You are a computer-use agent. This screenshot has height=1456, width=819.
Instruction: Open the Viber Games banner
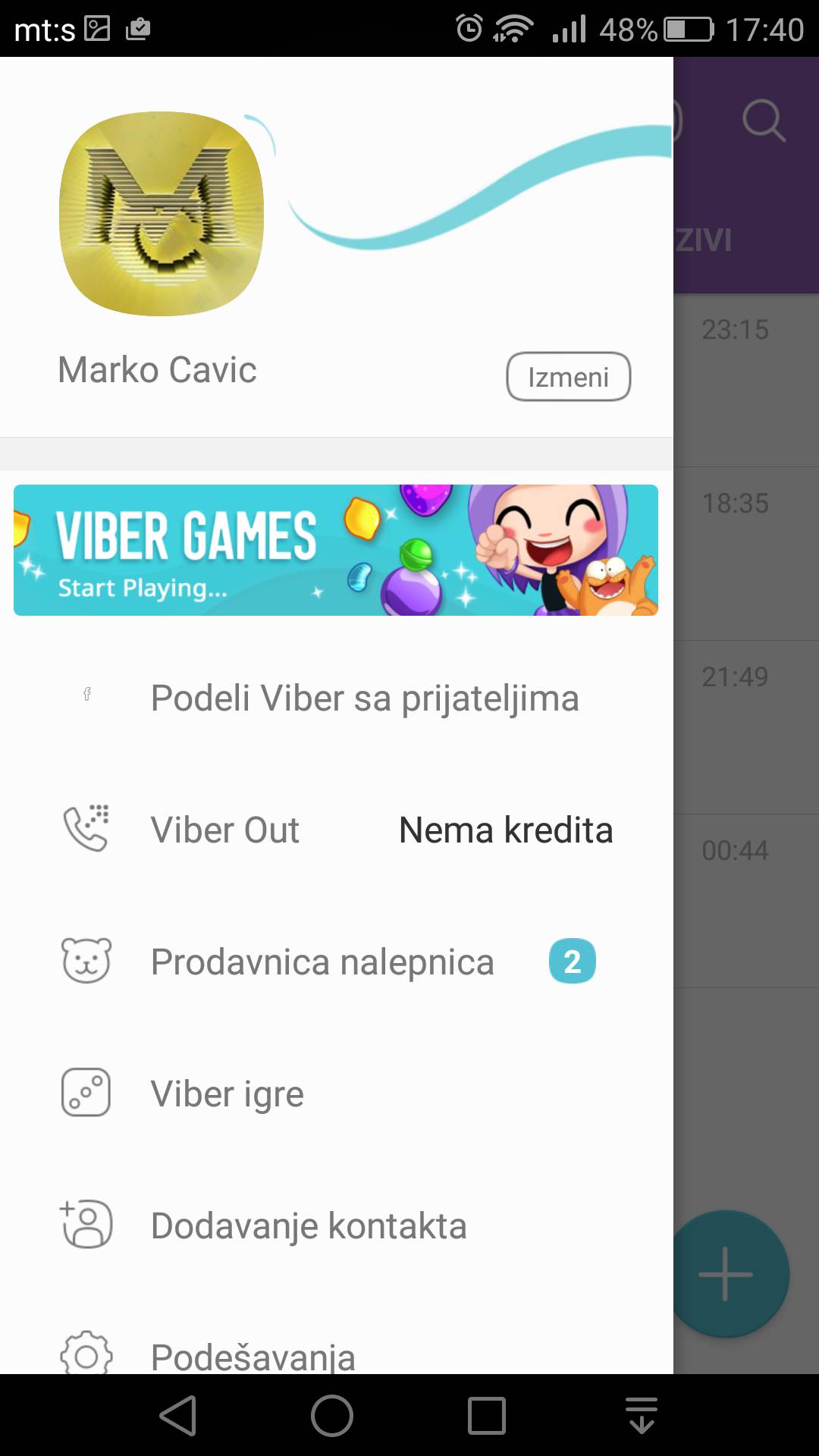[335, 550]
